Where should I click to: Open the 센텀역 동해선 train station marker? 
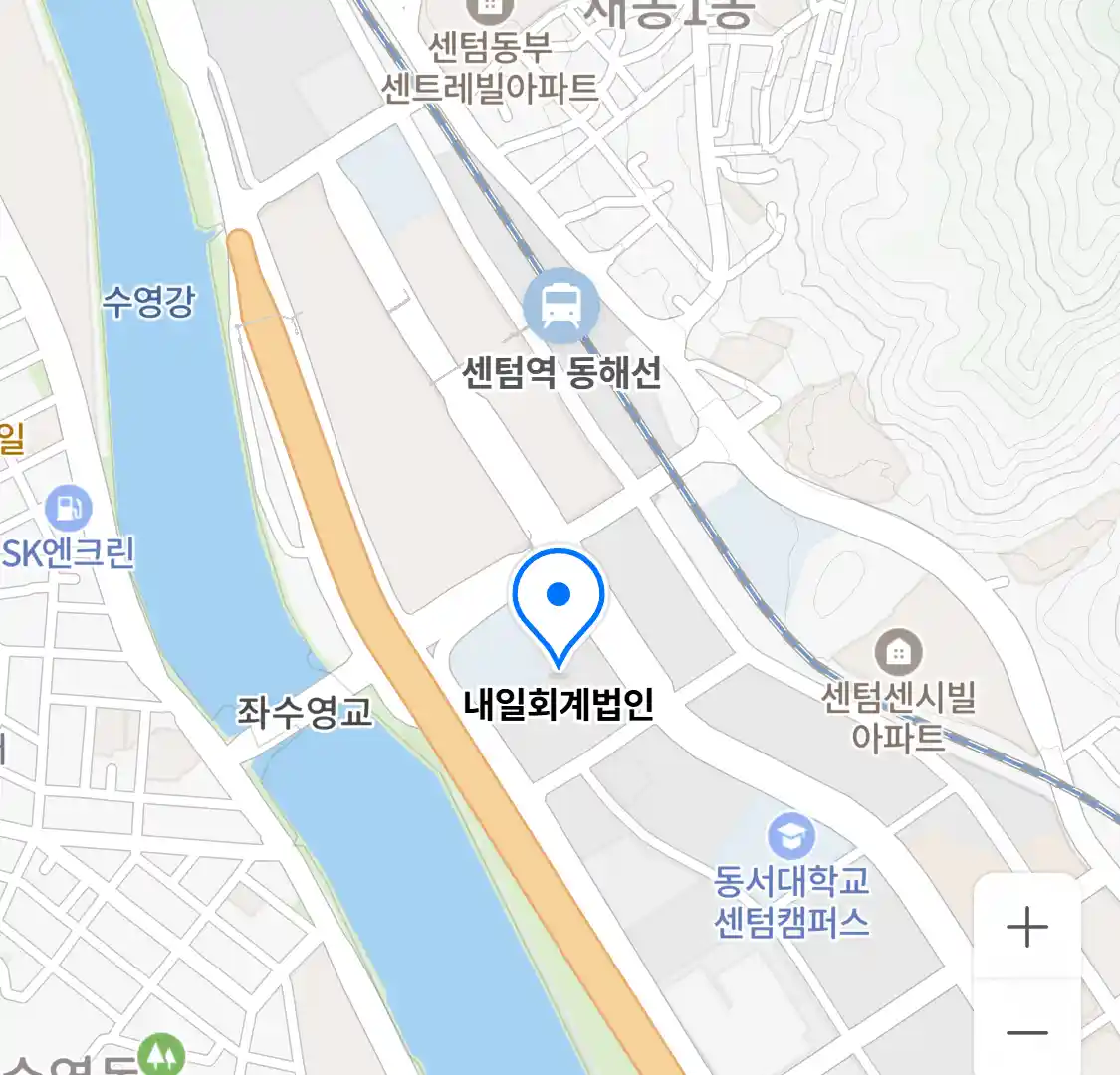562,305
